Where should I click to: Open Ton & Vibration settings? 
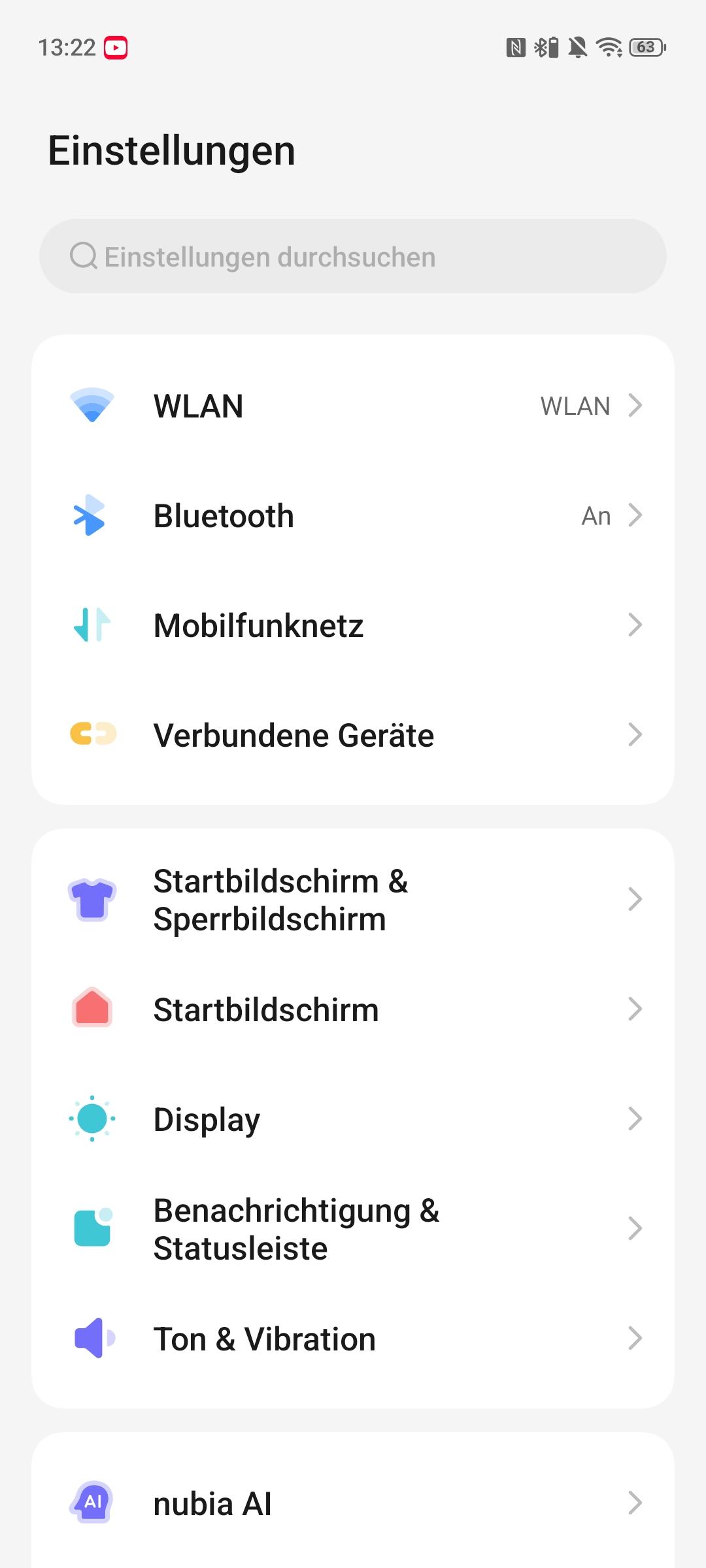[353, 1339]
